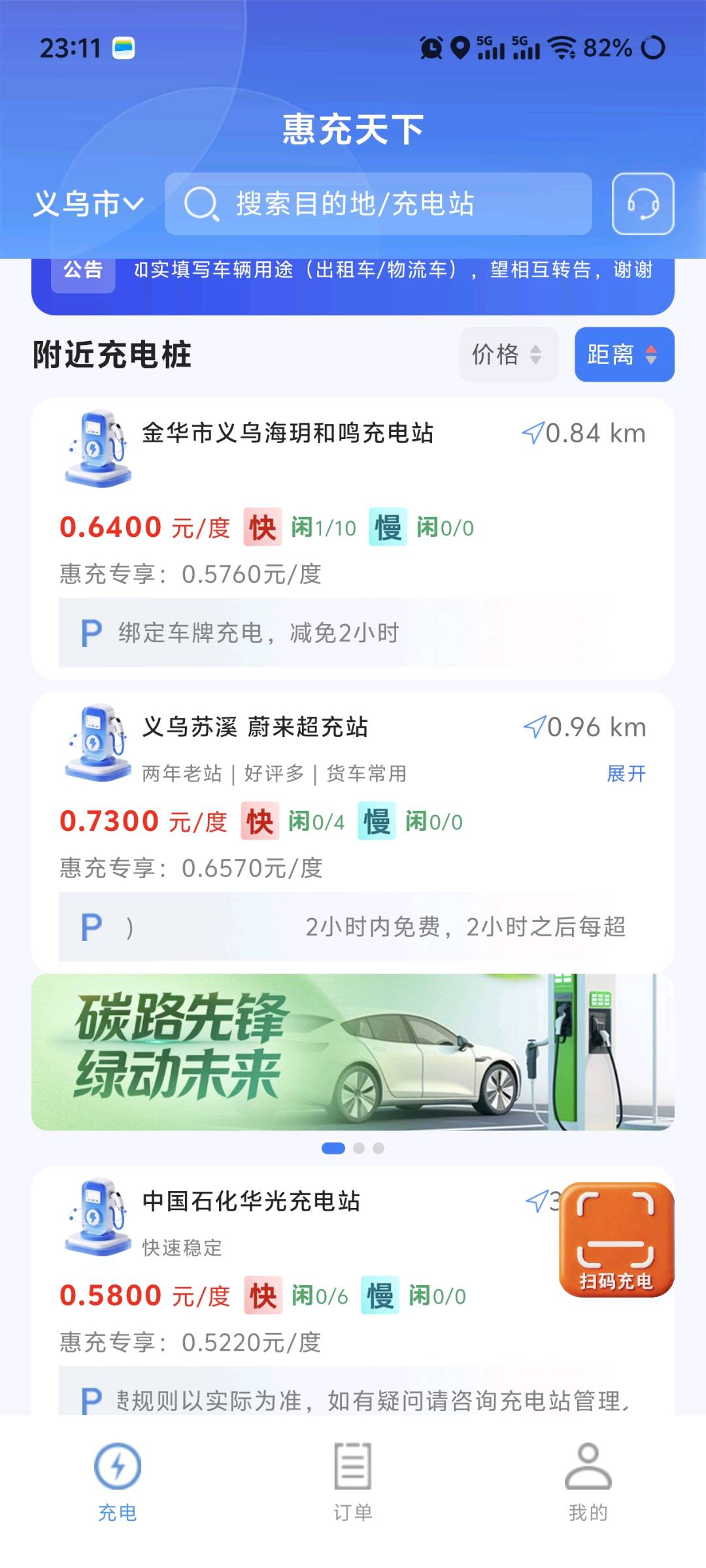Tap the customer service headset icon
The width and height of the screenshot is (706, 1568).
(x=643, y=204)
